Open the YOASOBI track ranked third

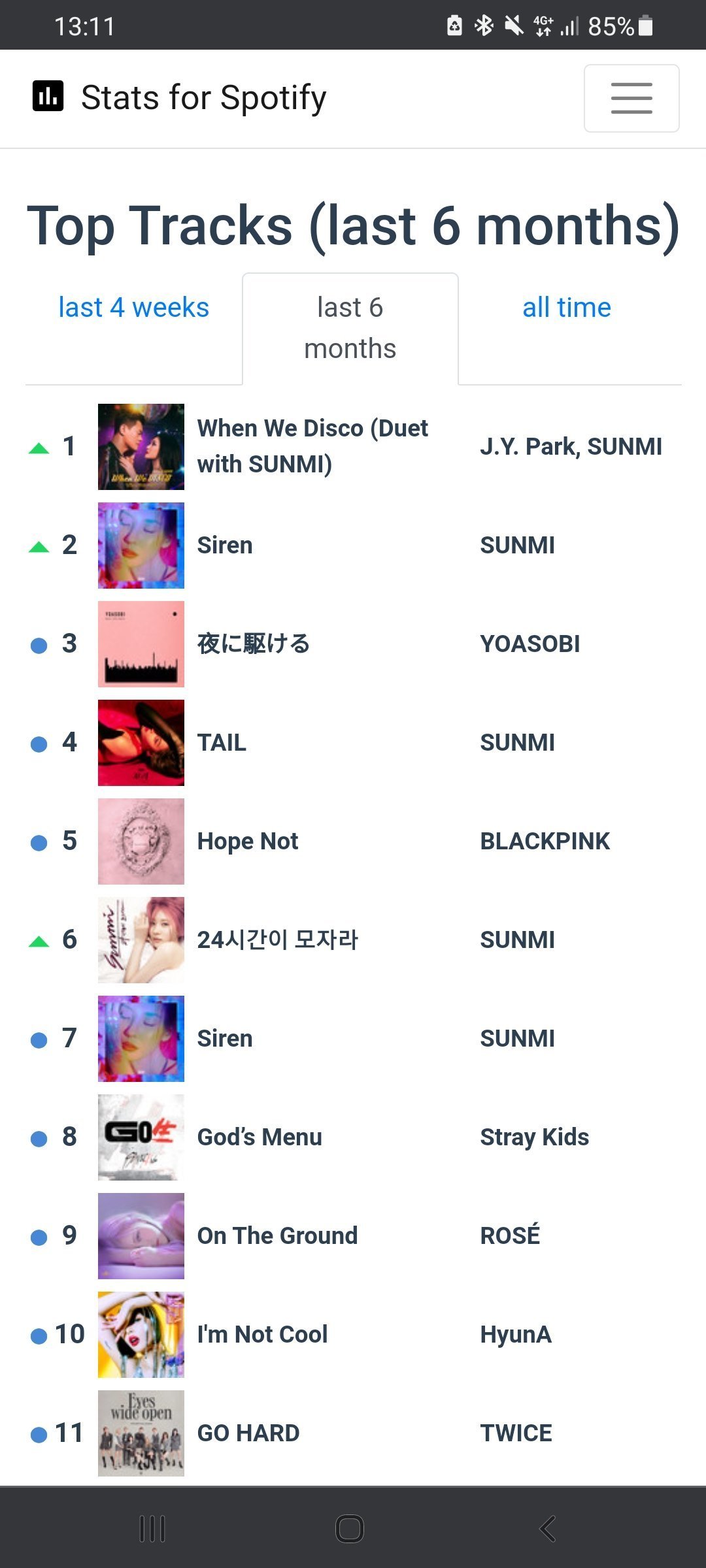(x=353, y=644)
